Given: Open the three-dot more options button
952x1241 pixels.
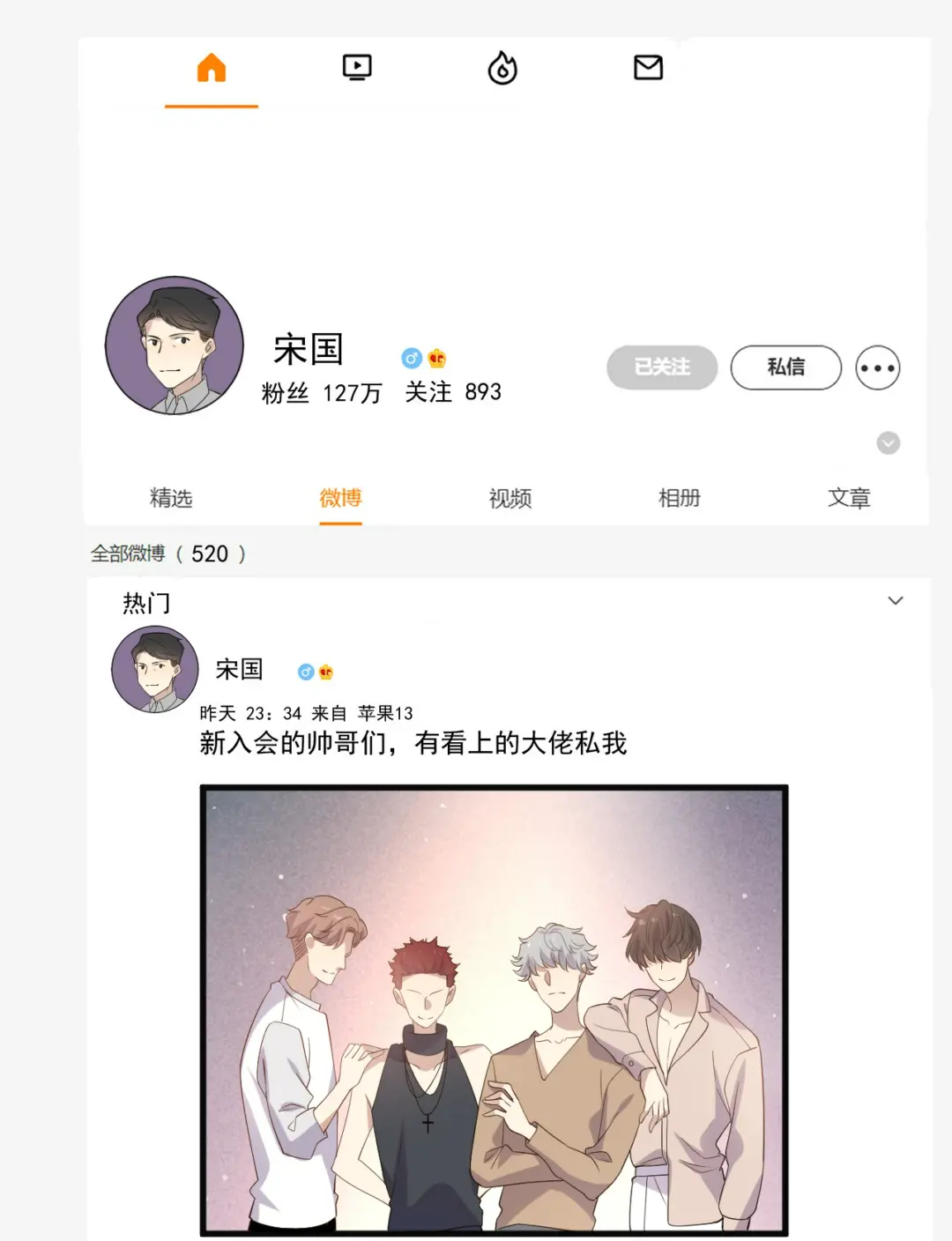Looking at the screenshot, I should [878, 368].
